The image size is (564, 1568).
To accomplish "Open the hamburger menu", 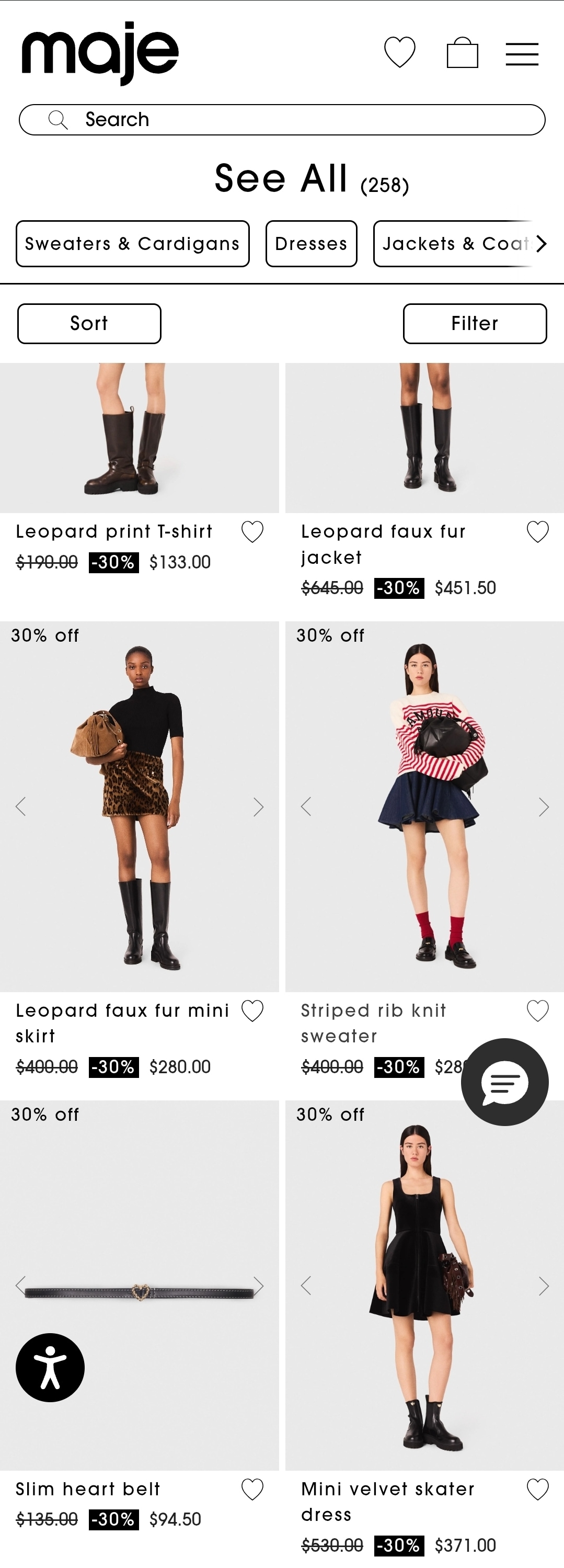I will pyautogui.click(x=522, y=54).
